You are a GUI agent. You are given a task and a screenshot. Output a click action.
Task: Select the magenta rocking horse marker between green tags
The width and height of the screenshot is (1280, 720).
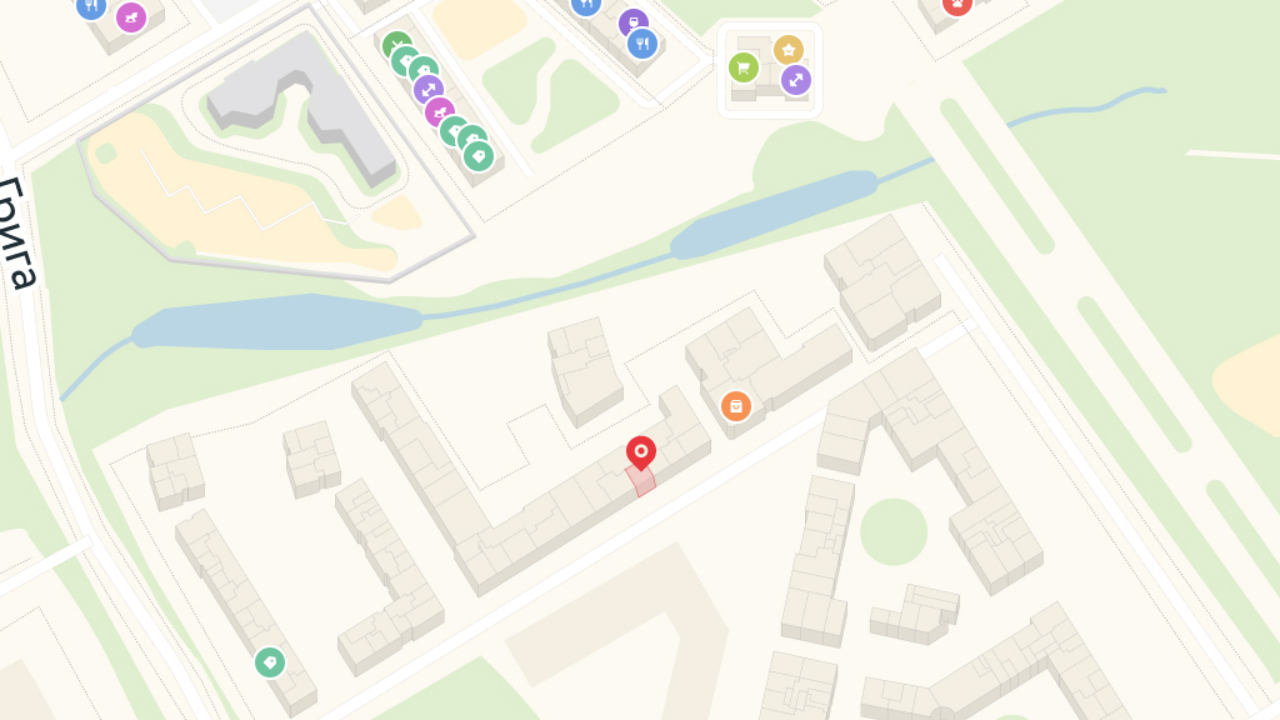[439, 111]
